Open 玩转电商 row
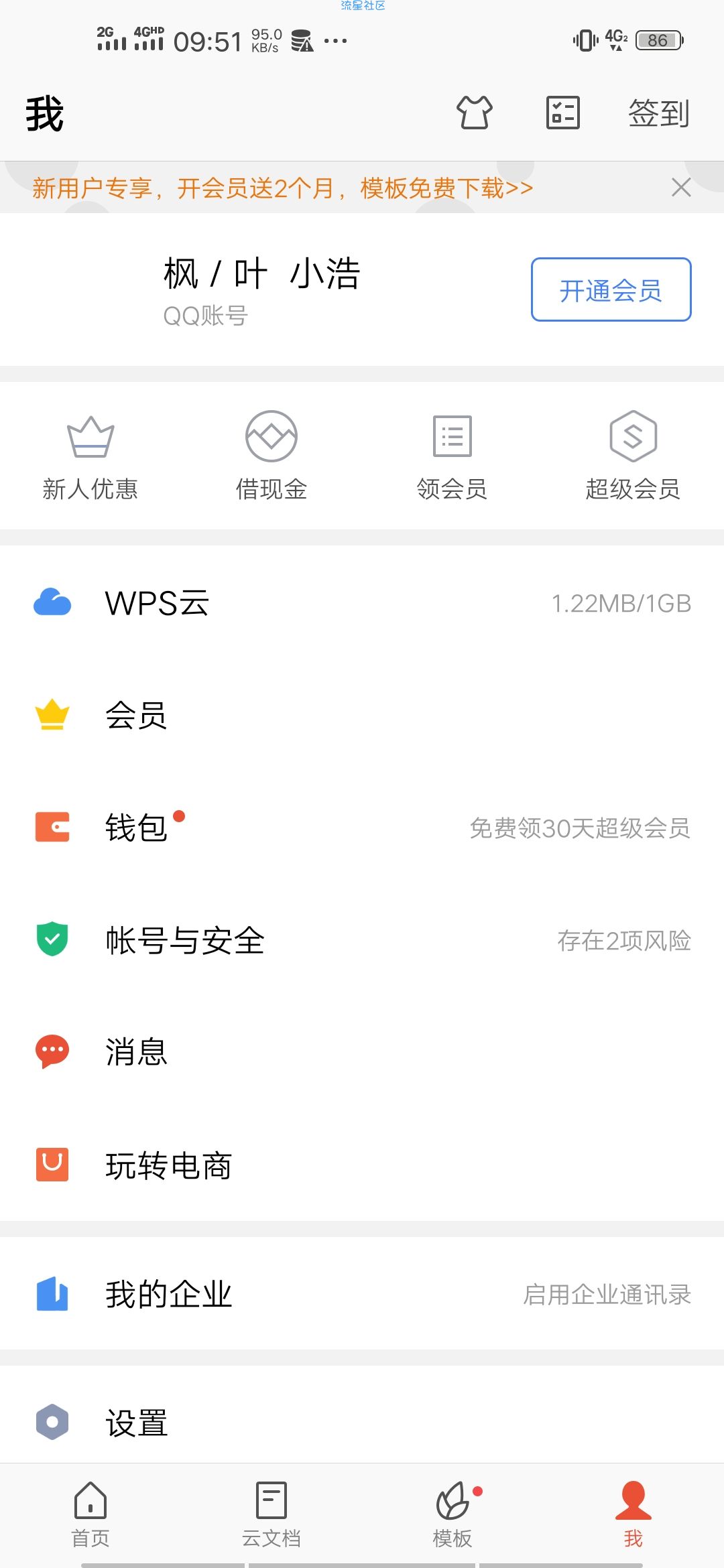Image resolution: width=724 pixels, height=1568 pixels. tap(362, 1165)
